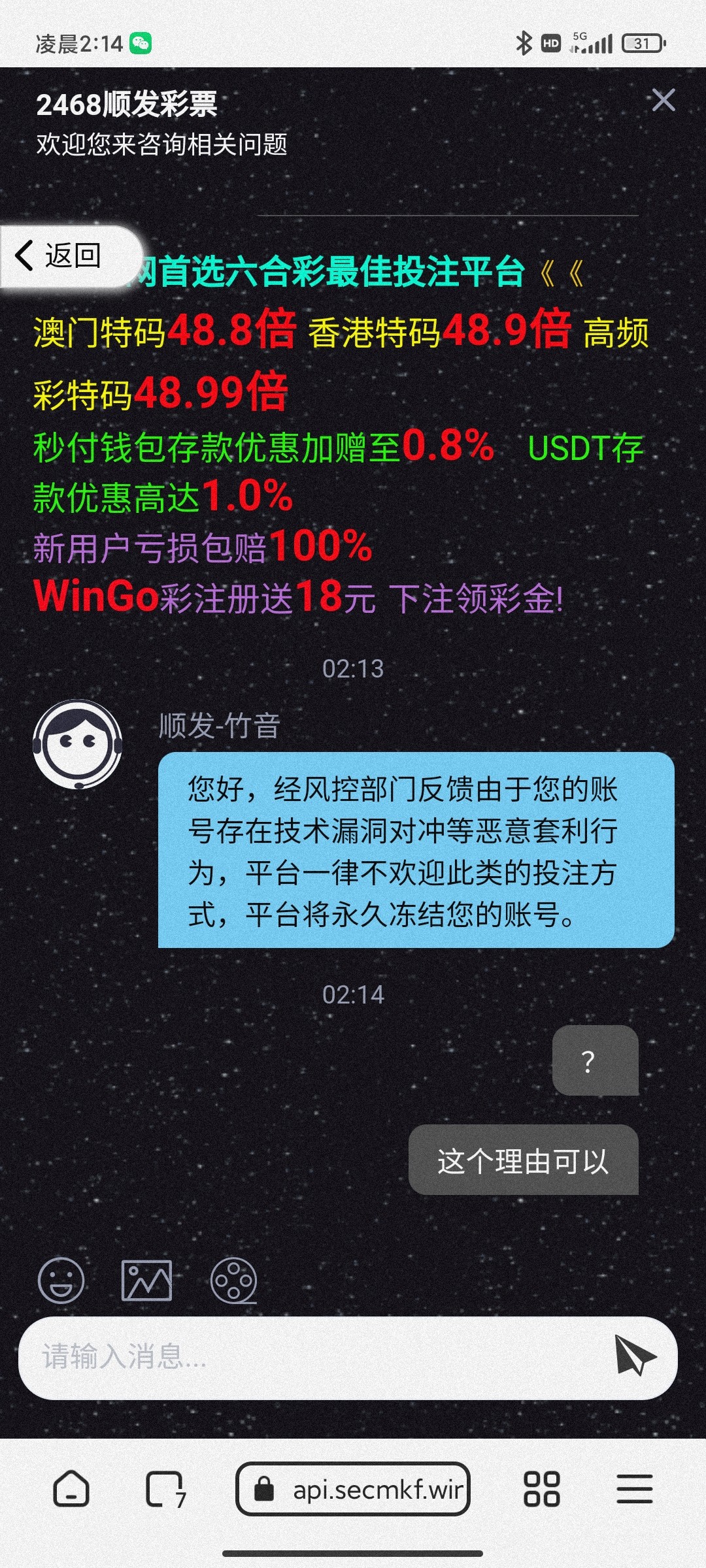Focus the 请输入消息 message field

click(314, 1357)
